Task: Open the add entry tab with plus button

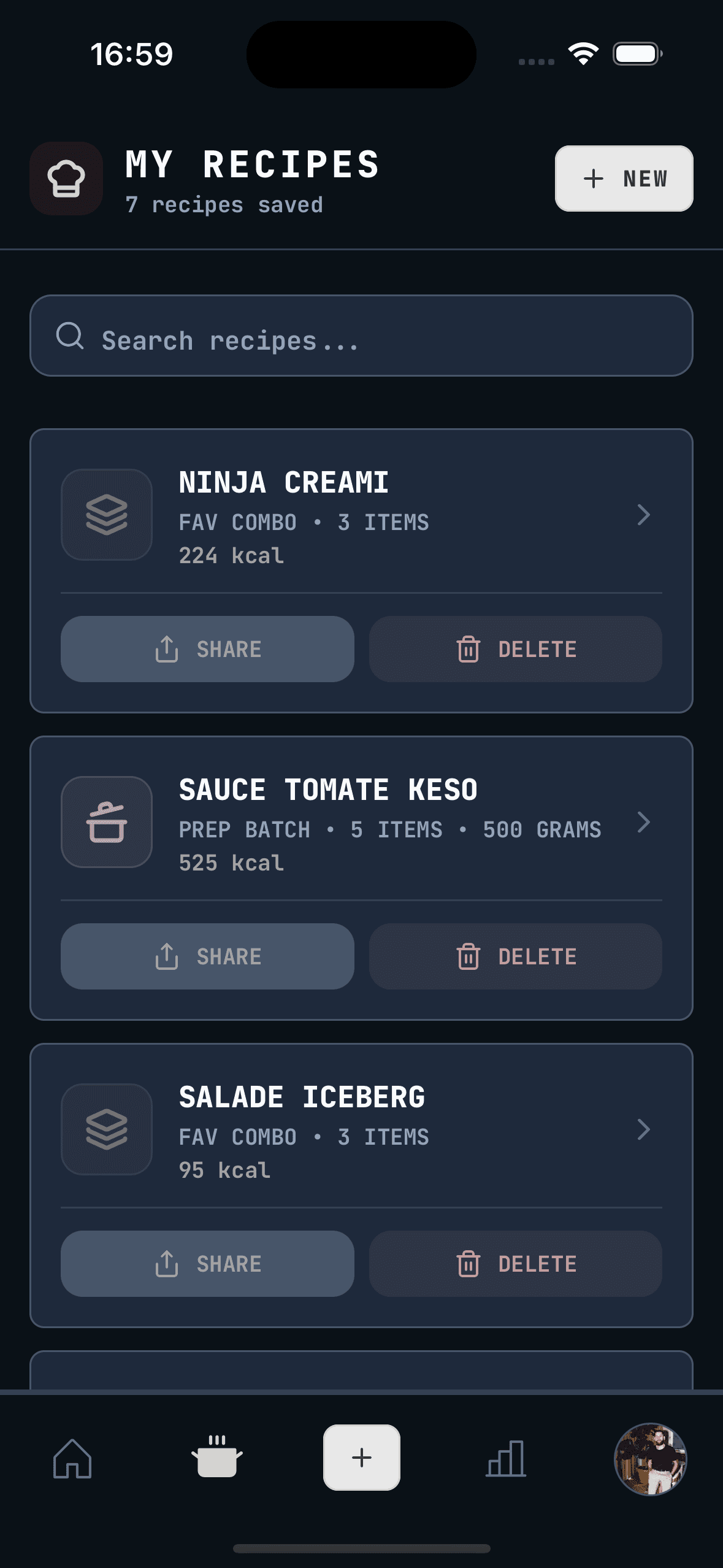Action: 361,1459
